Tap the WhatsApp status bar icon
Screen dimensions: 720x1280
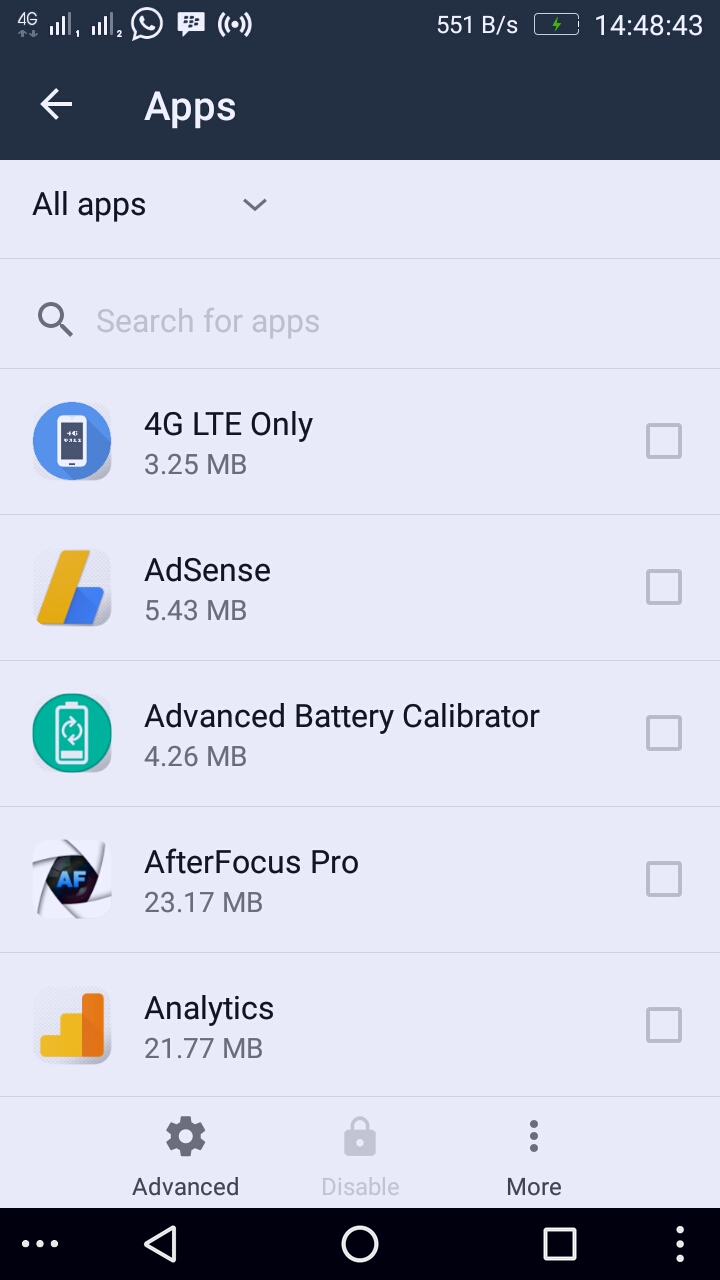pyautogui.click(x=148, y=24)
